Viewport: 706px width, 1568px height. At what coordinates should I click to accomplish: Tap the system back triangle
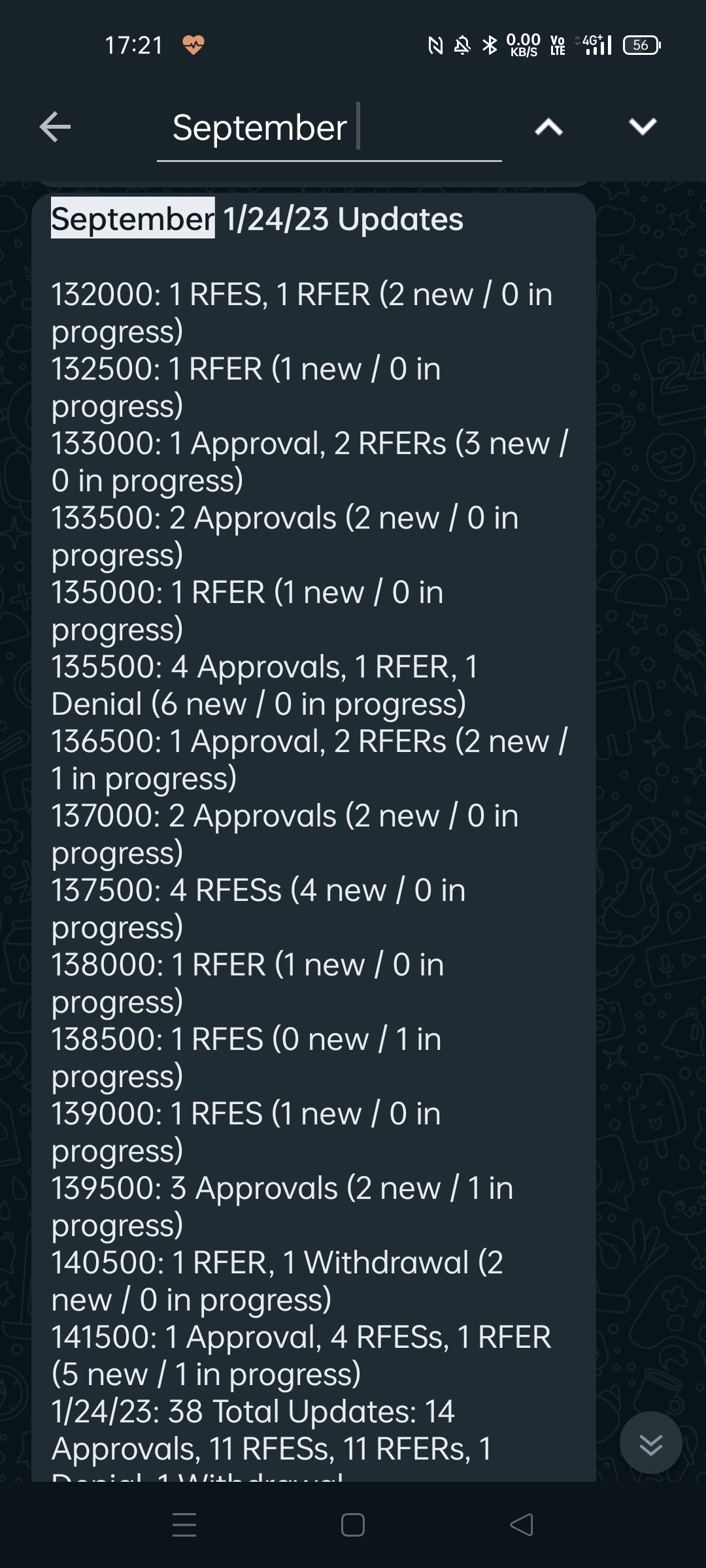[522, 1525]
